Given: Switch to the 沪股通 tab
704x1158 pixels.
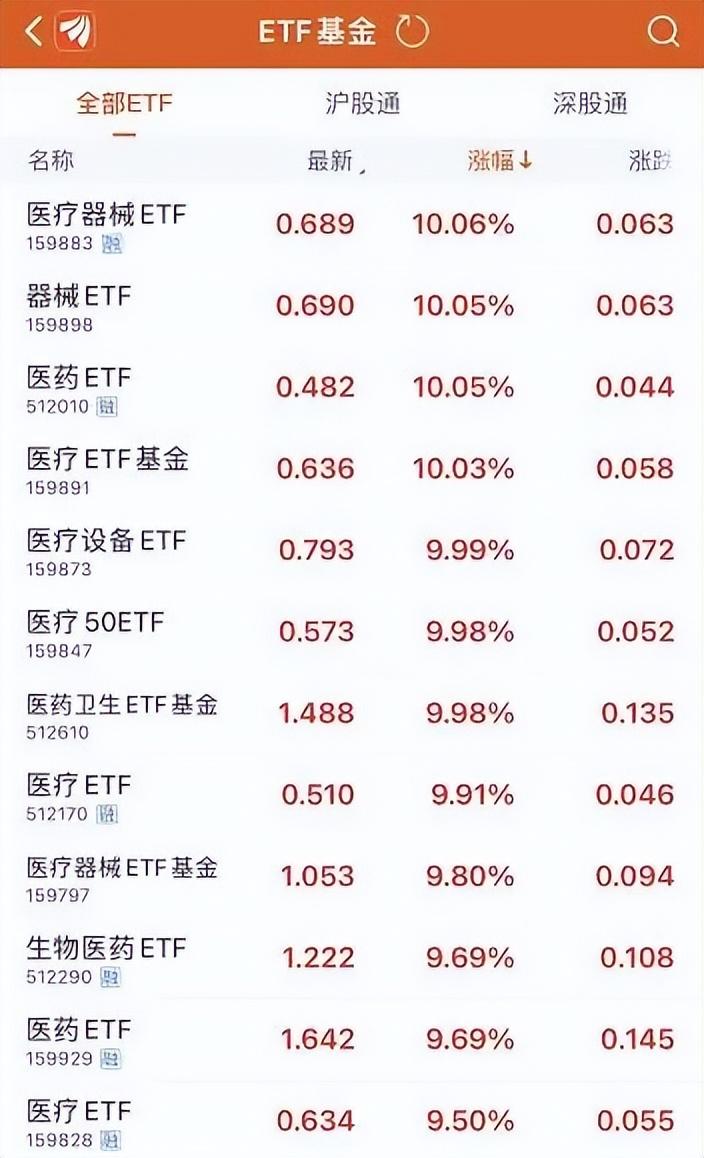Looking at the screenshot, I should click(x=362, y=103).
